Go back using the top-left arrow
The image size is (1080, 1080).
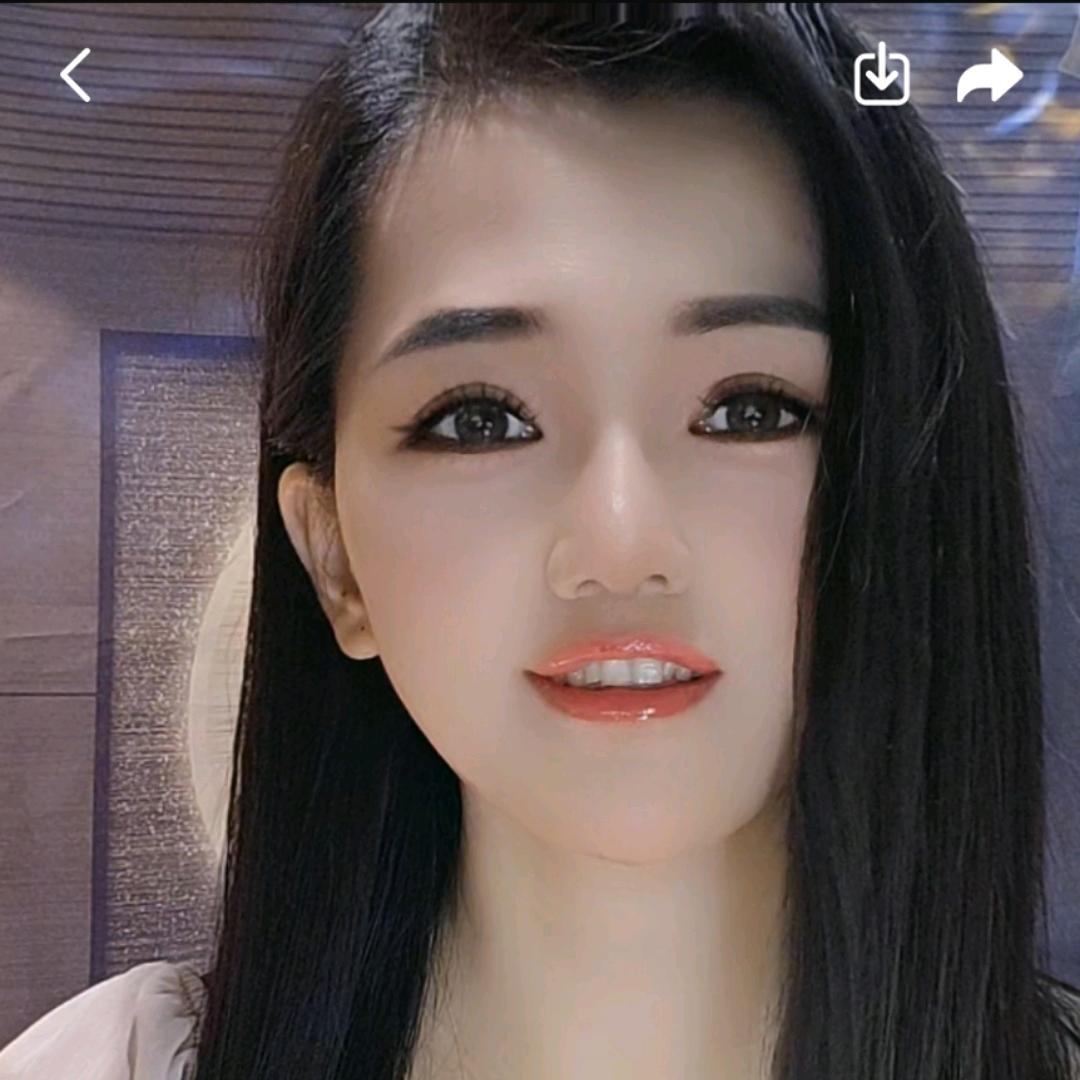pyautogui.click(x=75, y=75)
